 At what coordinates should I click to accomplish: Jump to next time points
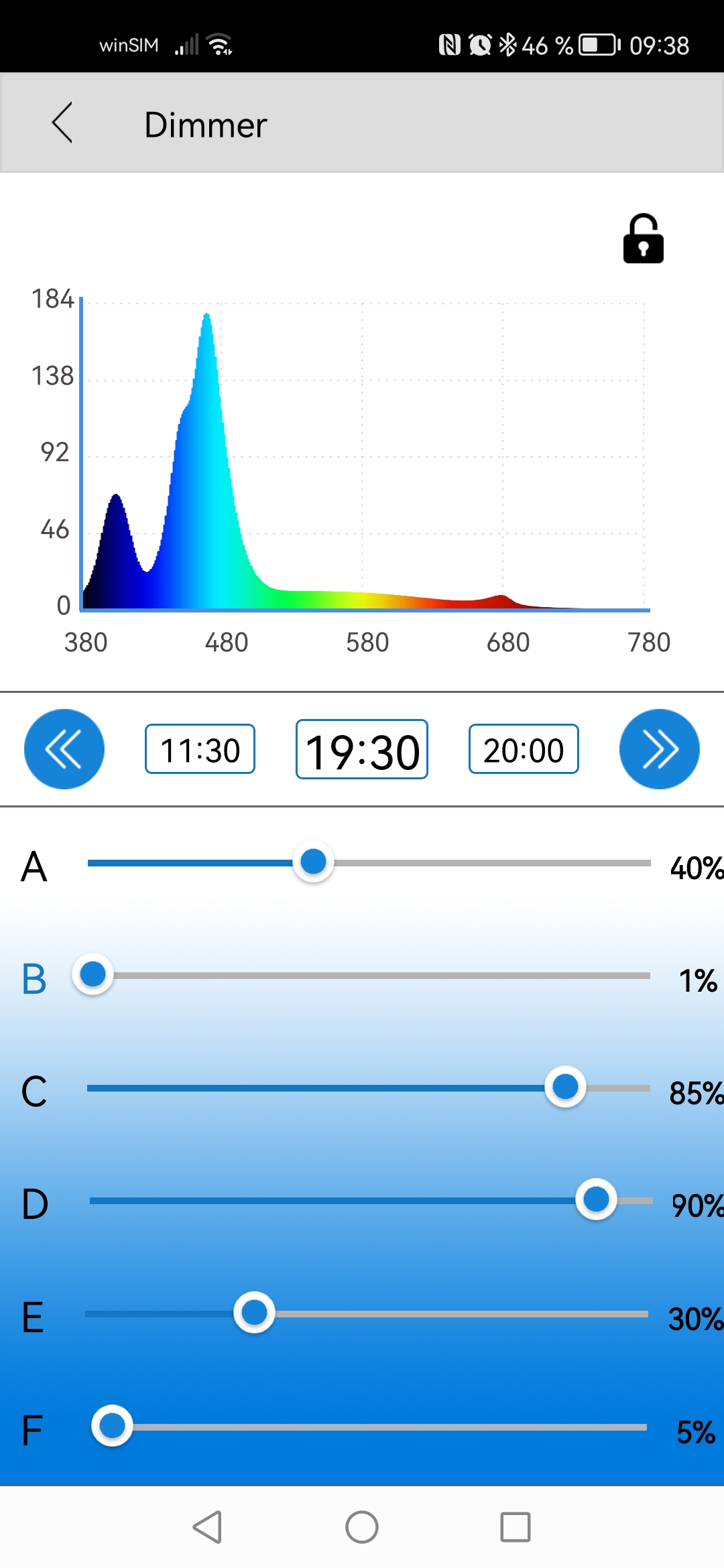click(660, 749)
